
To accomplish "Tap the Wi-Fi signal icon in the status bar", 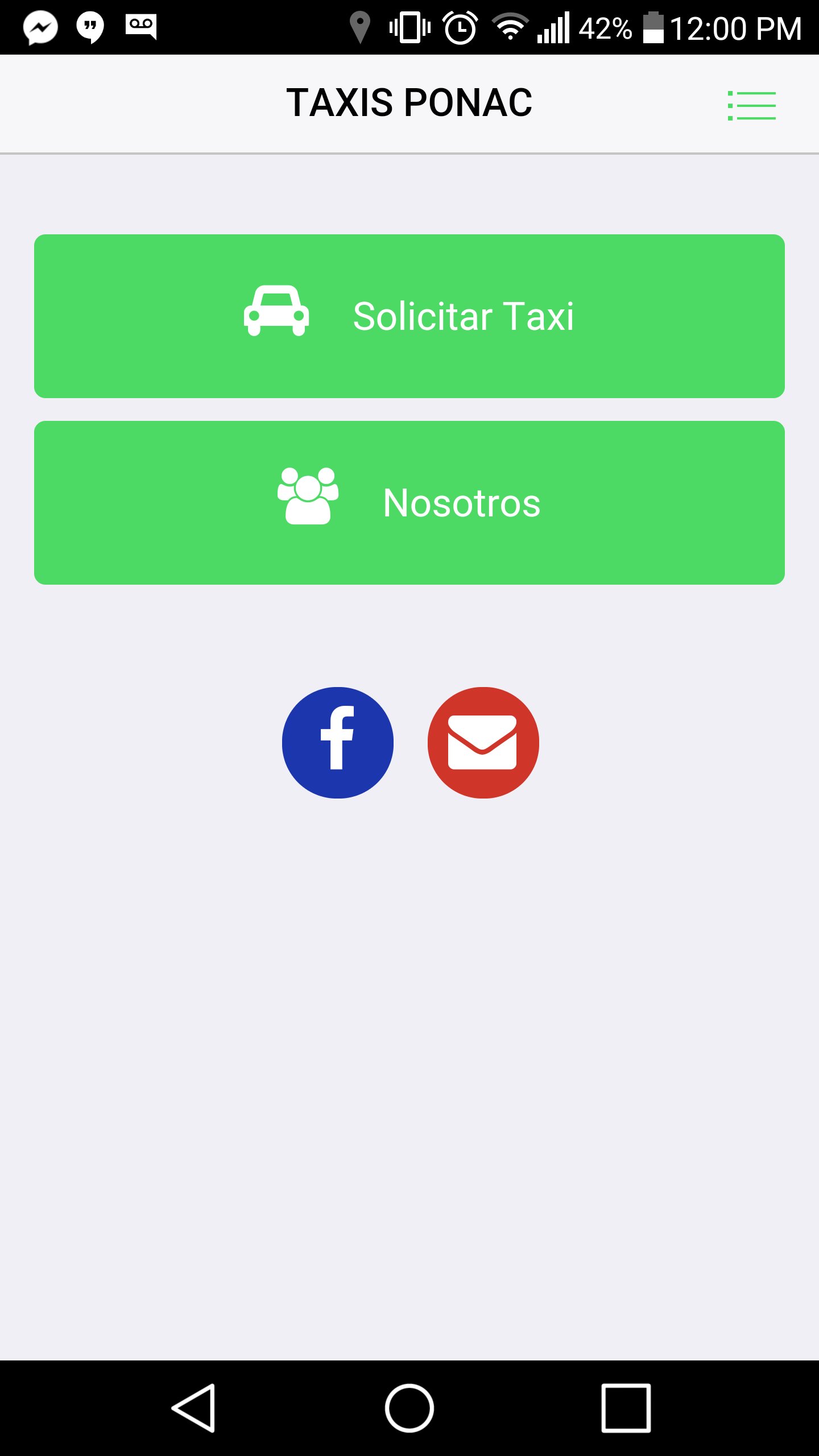I will [508, 26].
